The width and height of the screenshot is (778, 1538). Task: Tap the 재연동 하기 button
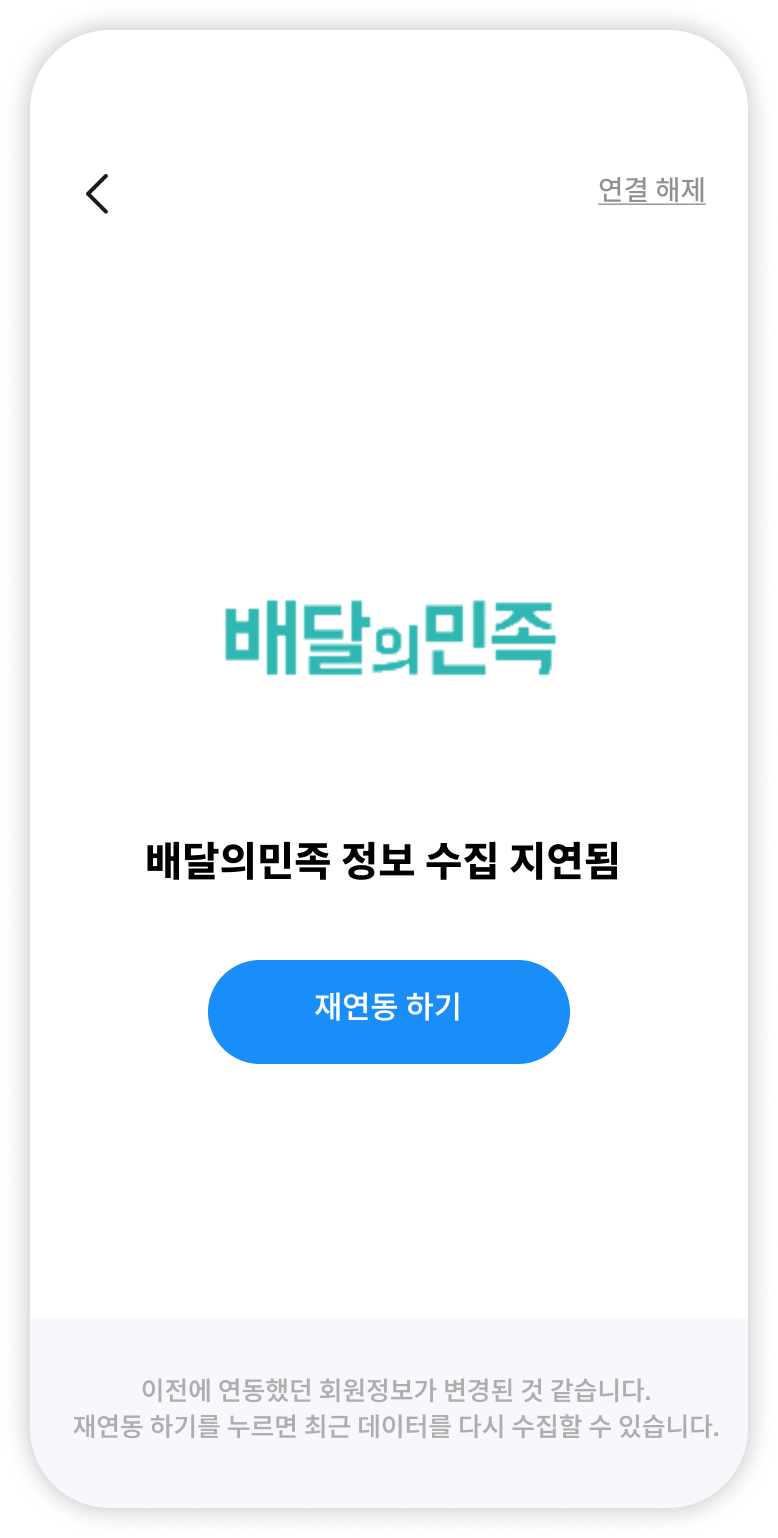pos(388,1010)
